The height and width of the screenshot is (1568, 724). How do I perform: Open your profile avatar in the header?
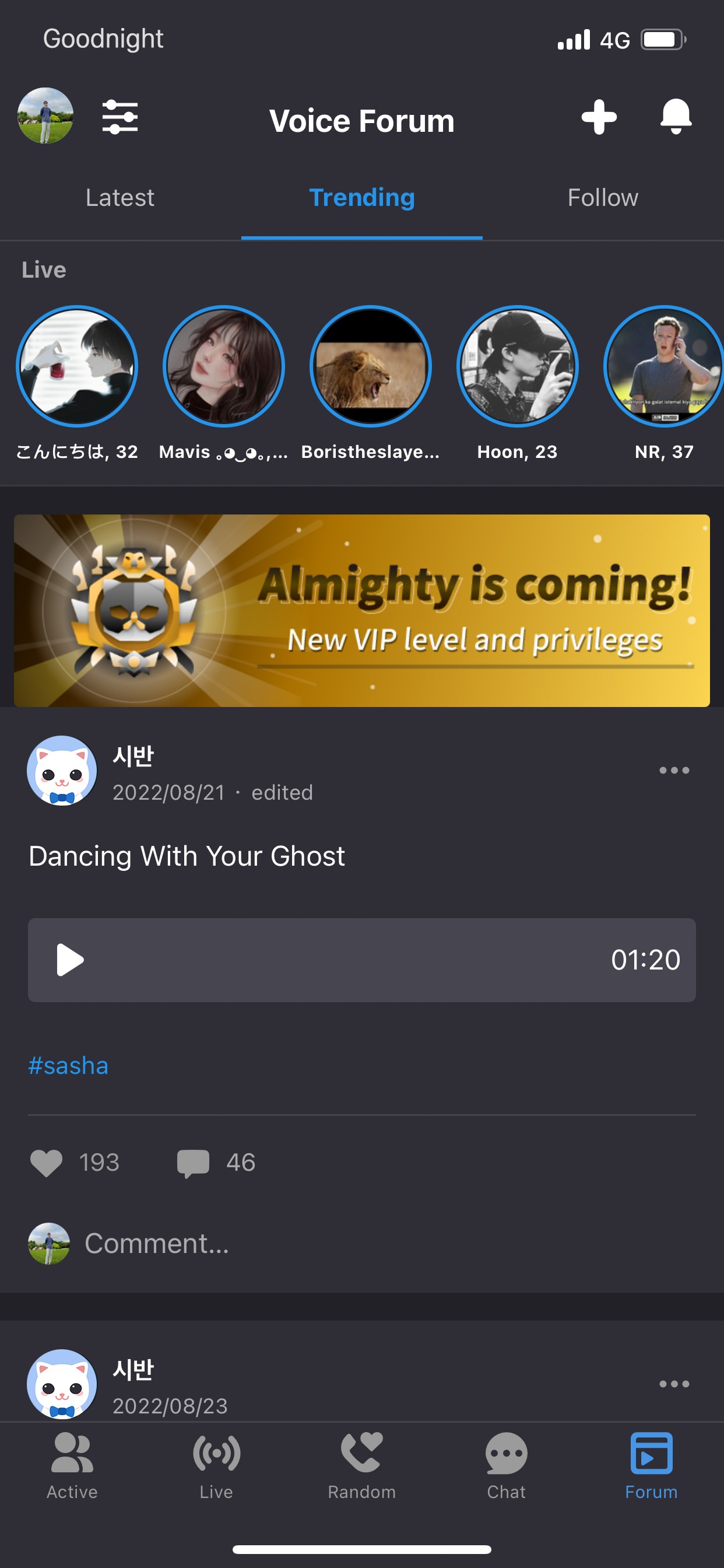click(45, 116)
